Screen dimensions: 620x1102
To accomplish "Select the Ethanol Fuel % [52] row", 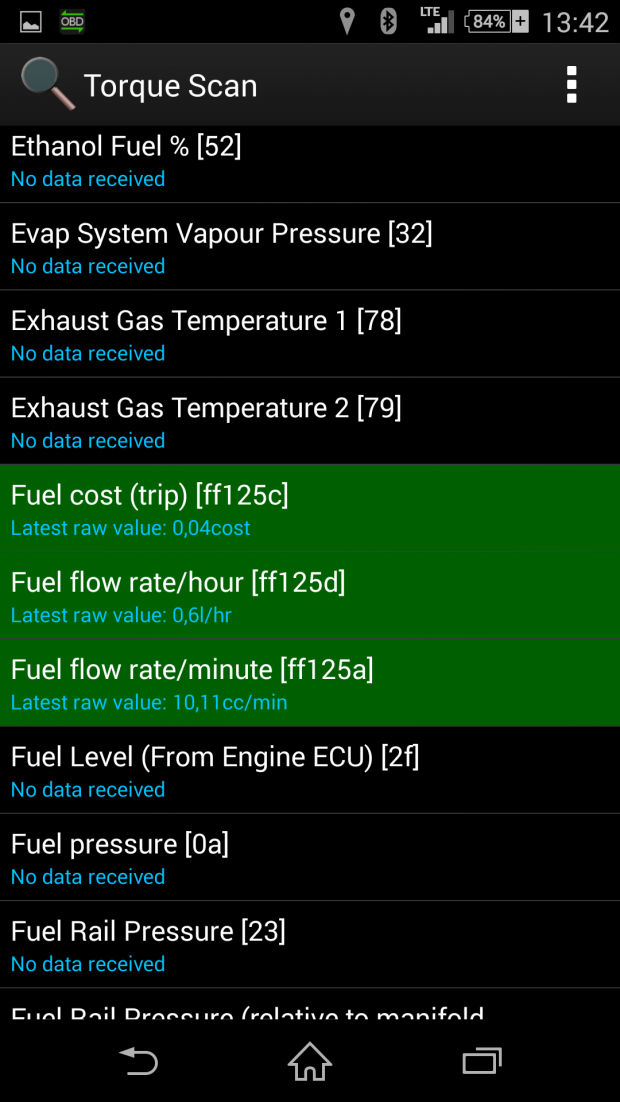I will pyautogui.click(x=310, y=164).
